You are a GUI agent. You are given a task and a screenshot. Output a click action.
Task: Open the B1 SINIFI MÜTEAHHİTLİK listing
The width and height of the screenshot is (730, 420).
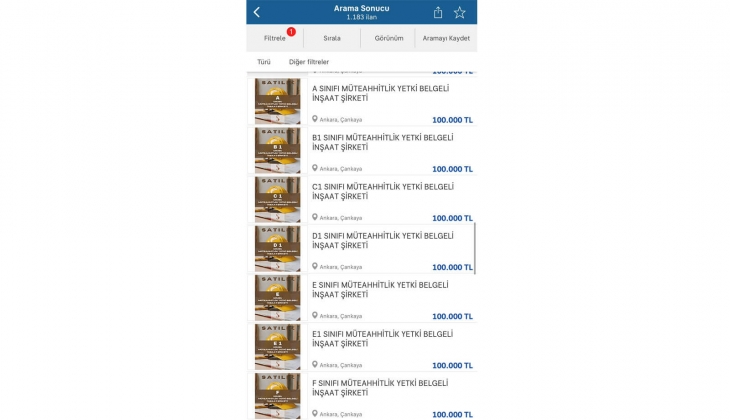point(382,142)
